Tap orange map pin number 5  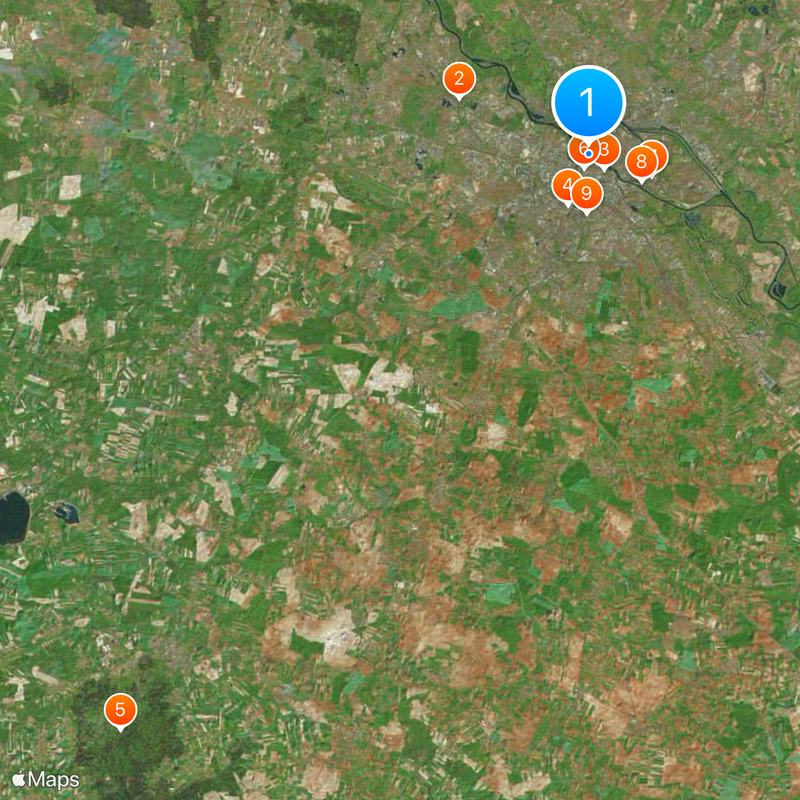120,711
